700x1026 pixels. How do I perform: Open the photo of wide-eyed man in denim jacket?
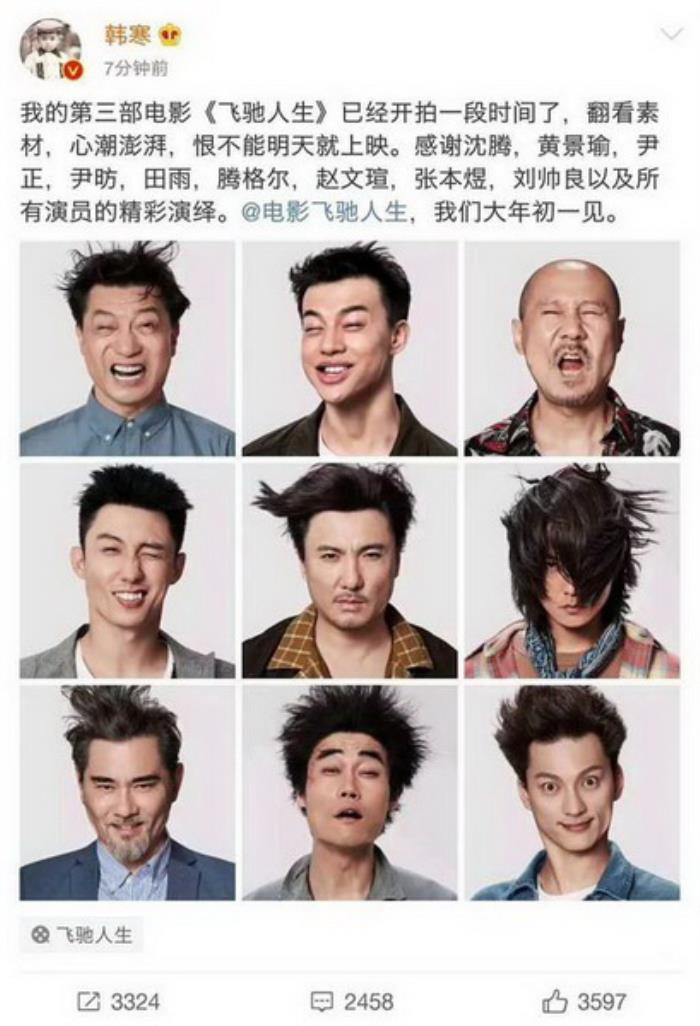click(x=571, y=792)
